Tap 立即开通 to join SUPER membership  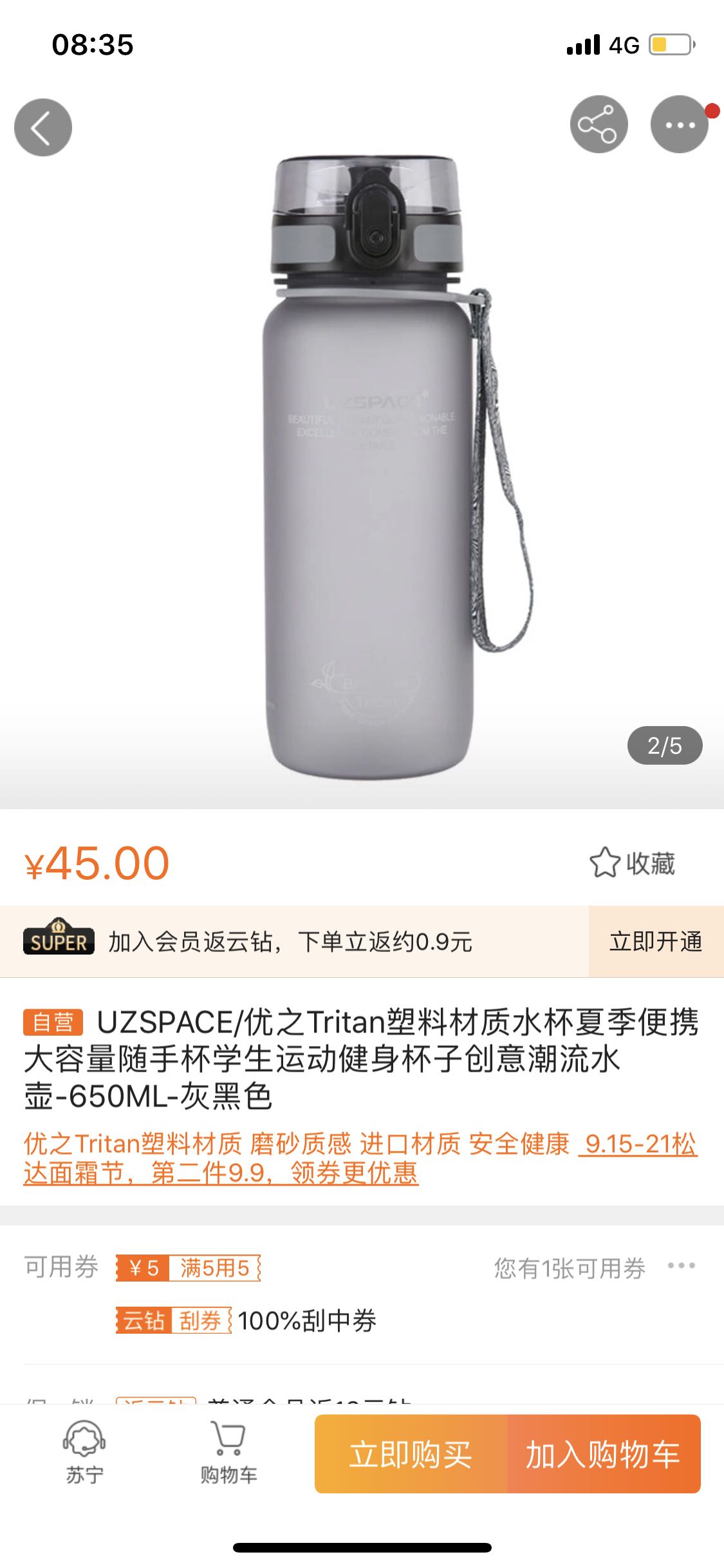point(656,942)
